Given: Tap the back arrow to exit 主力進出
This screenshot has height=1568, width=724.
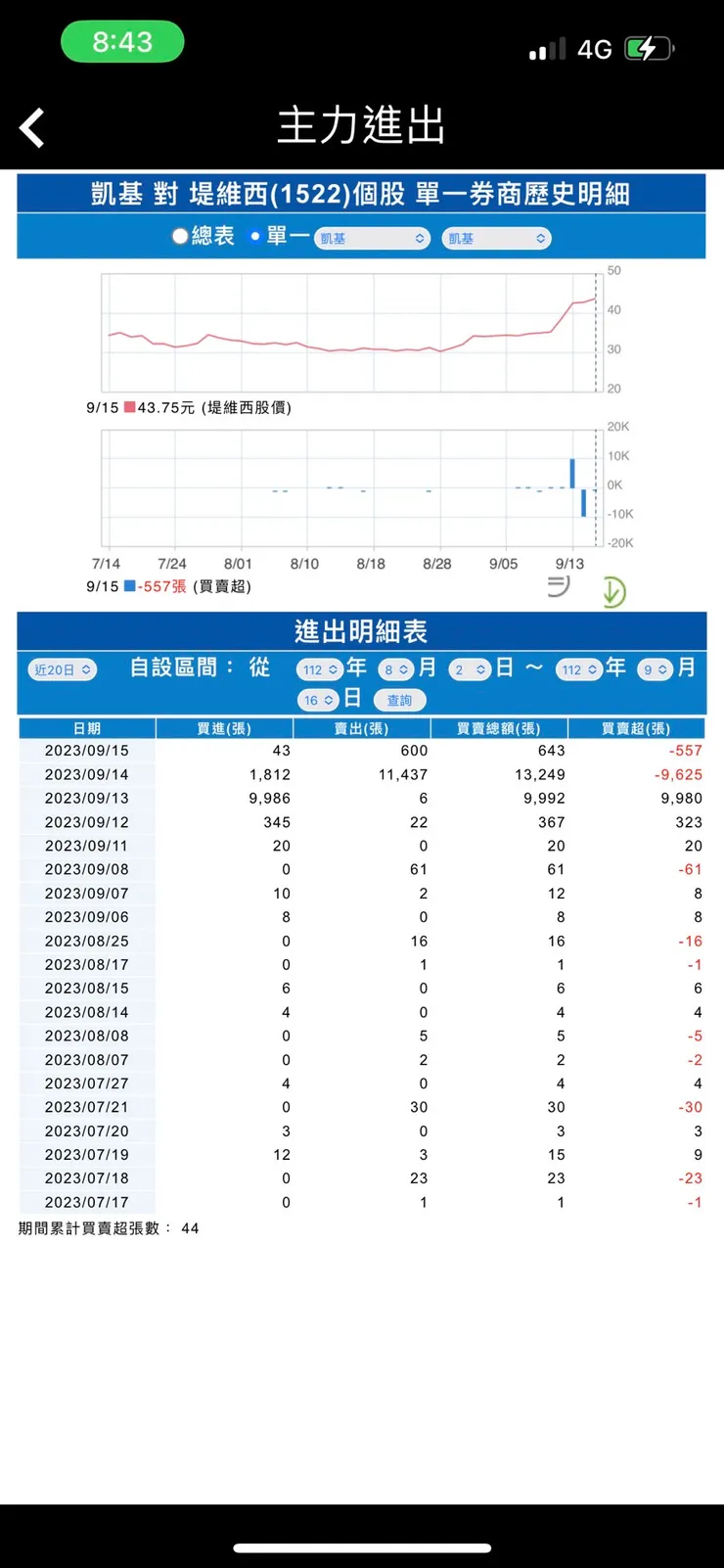Looking at the screenshot, I should pos(31,126).
